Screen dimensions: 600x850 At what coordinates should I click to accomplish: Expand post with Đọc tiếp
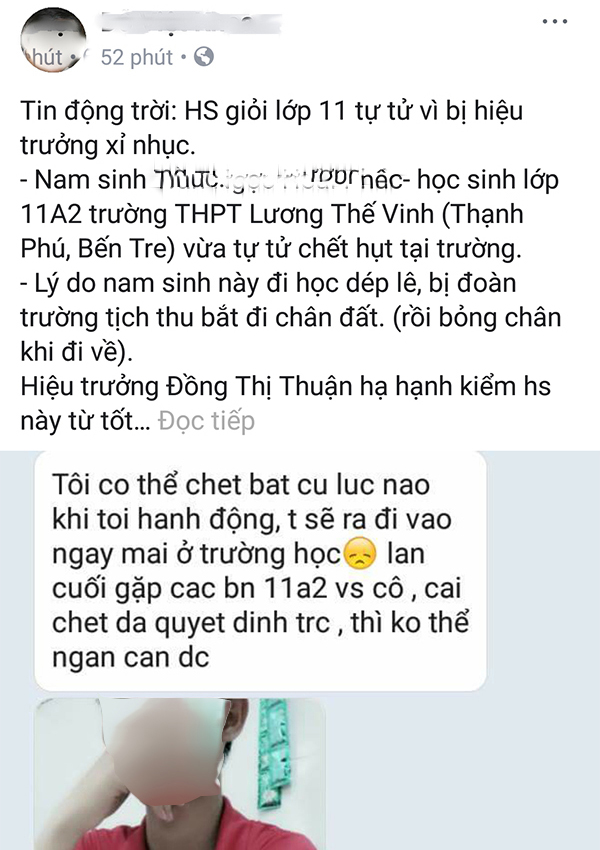pos(206,421)
